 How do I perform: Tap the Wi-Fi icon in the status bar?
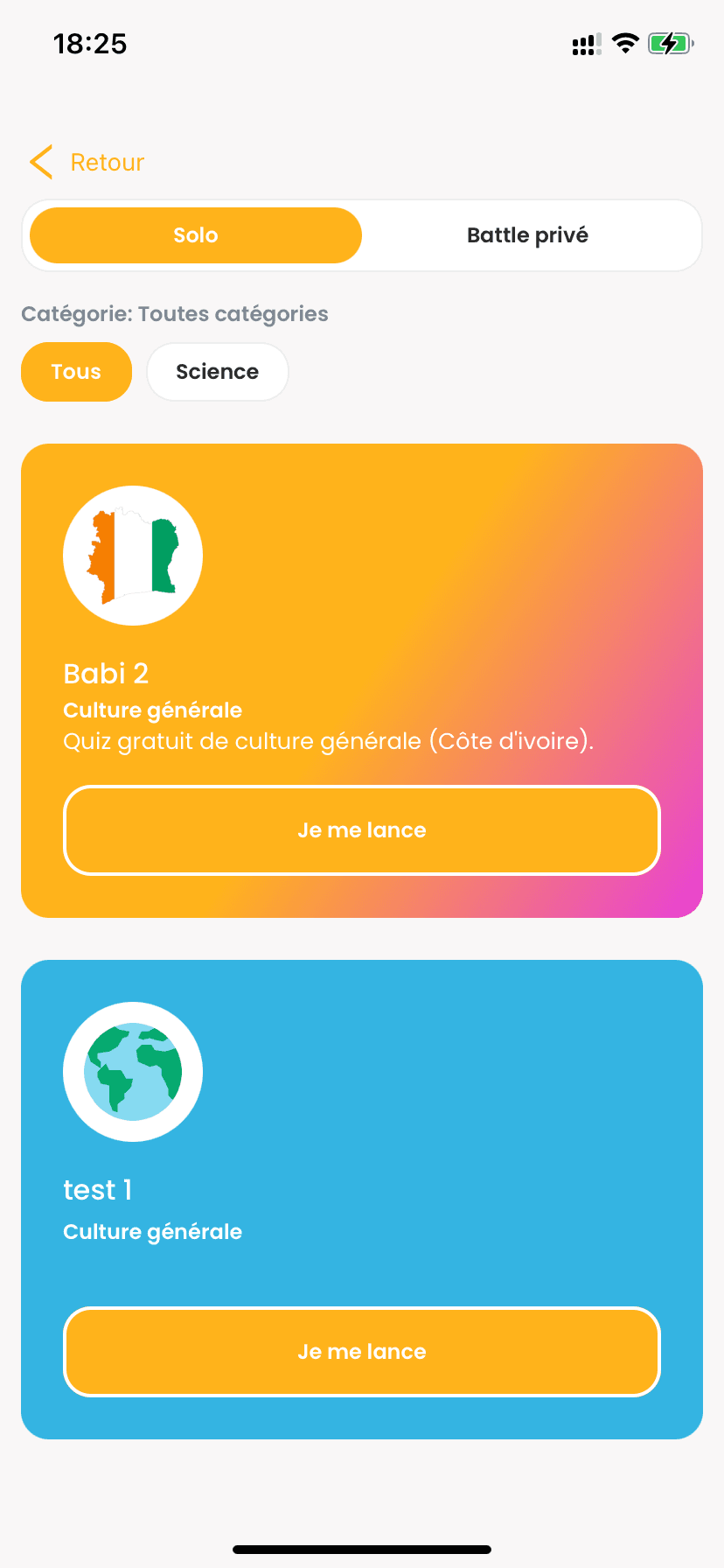625,43
